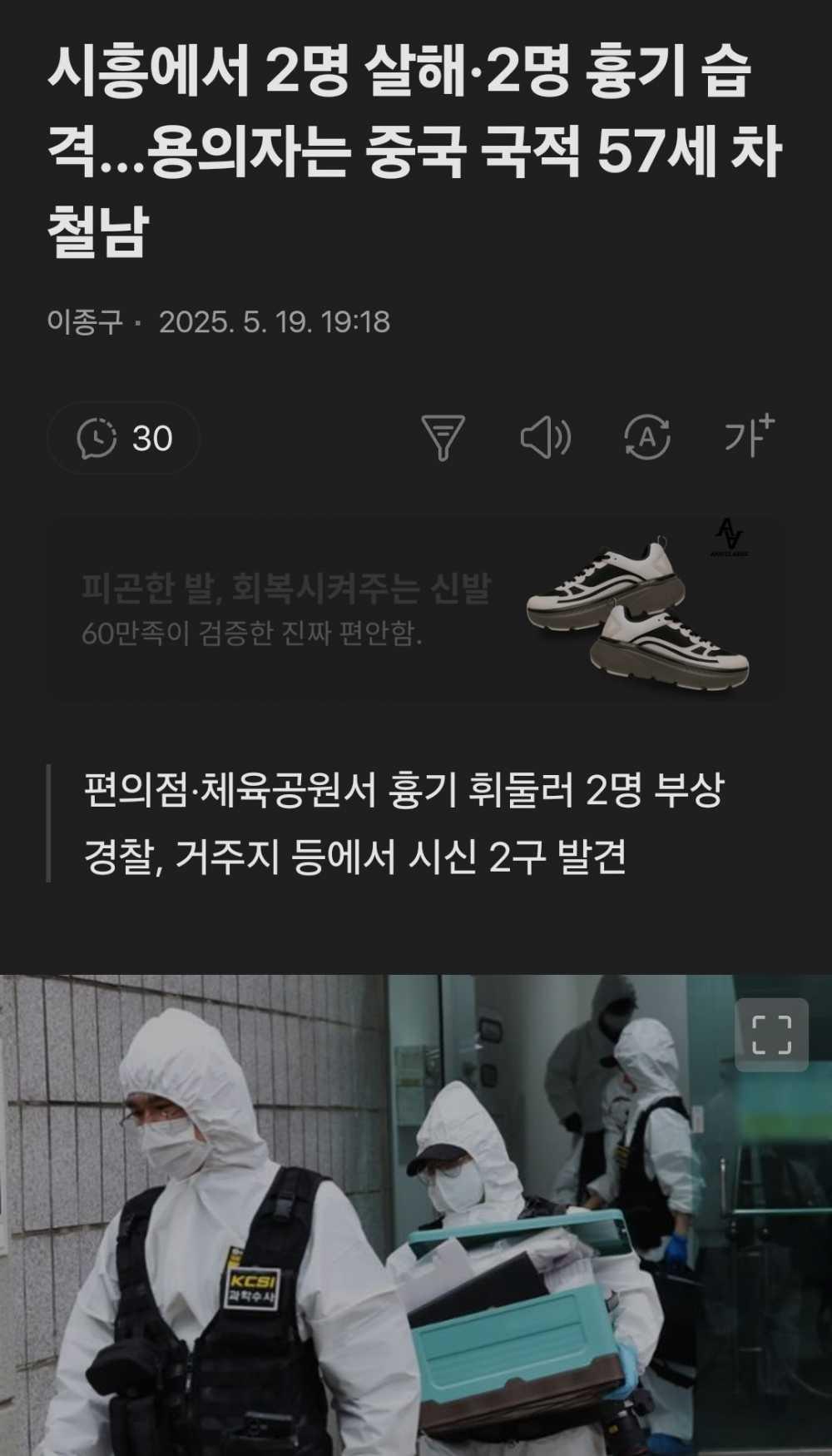The height and width of the screenshot is (1456, 832).
Task: Listen to the article with the speaker icon
Action: coord(545,438)
